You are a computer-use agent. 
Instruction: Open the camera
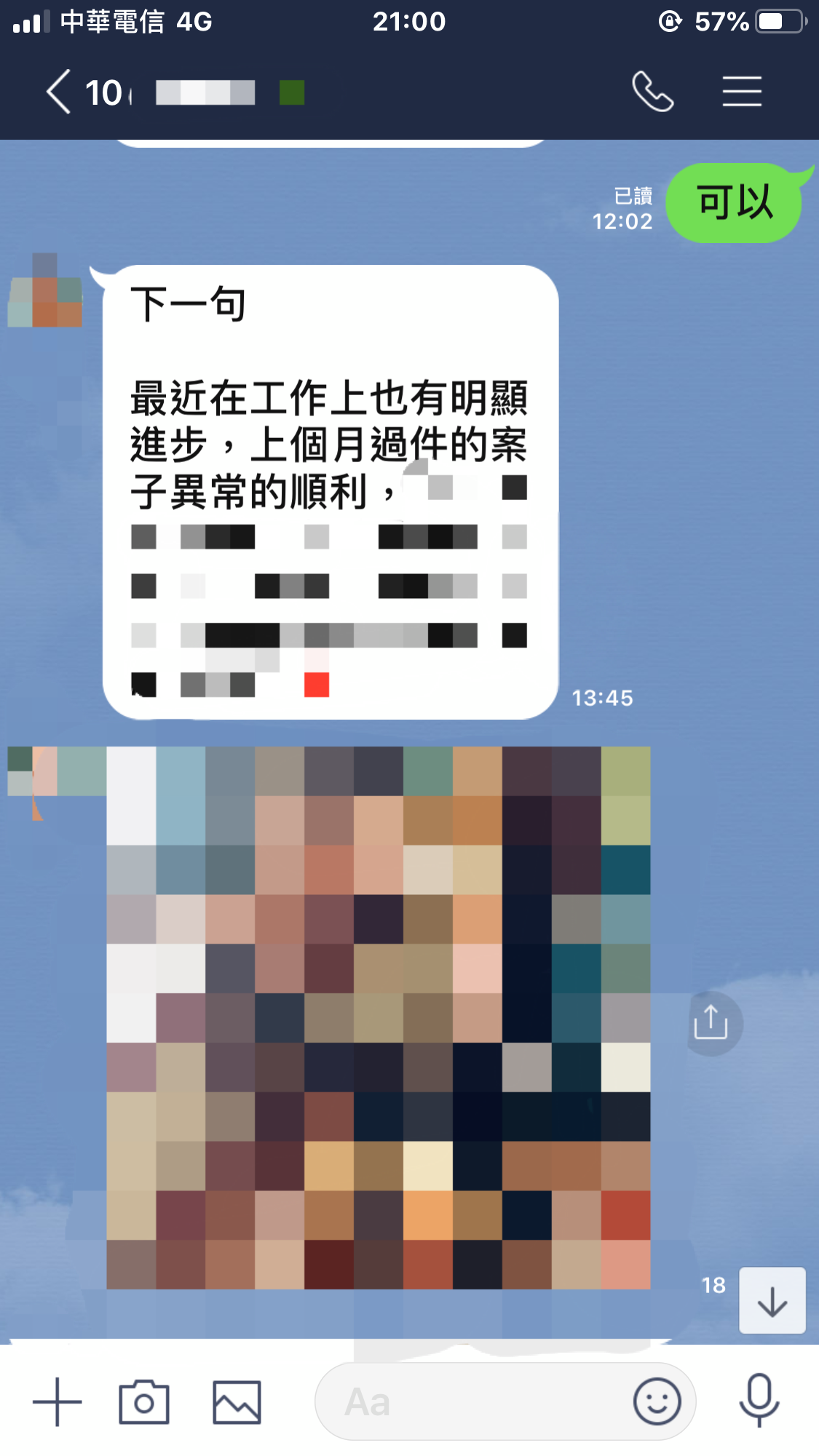pos(144,1401)
